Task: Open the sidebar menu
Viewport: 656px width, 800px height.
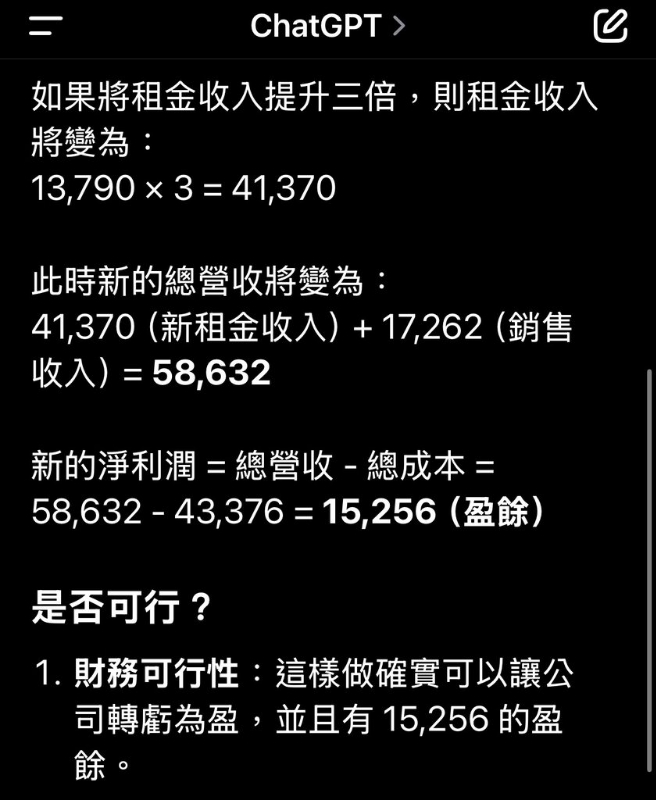Action: click(x=46, y=27)
